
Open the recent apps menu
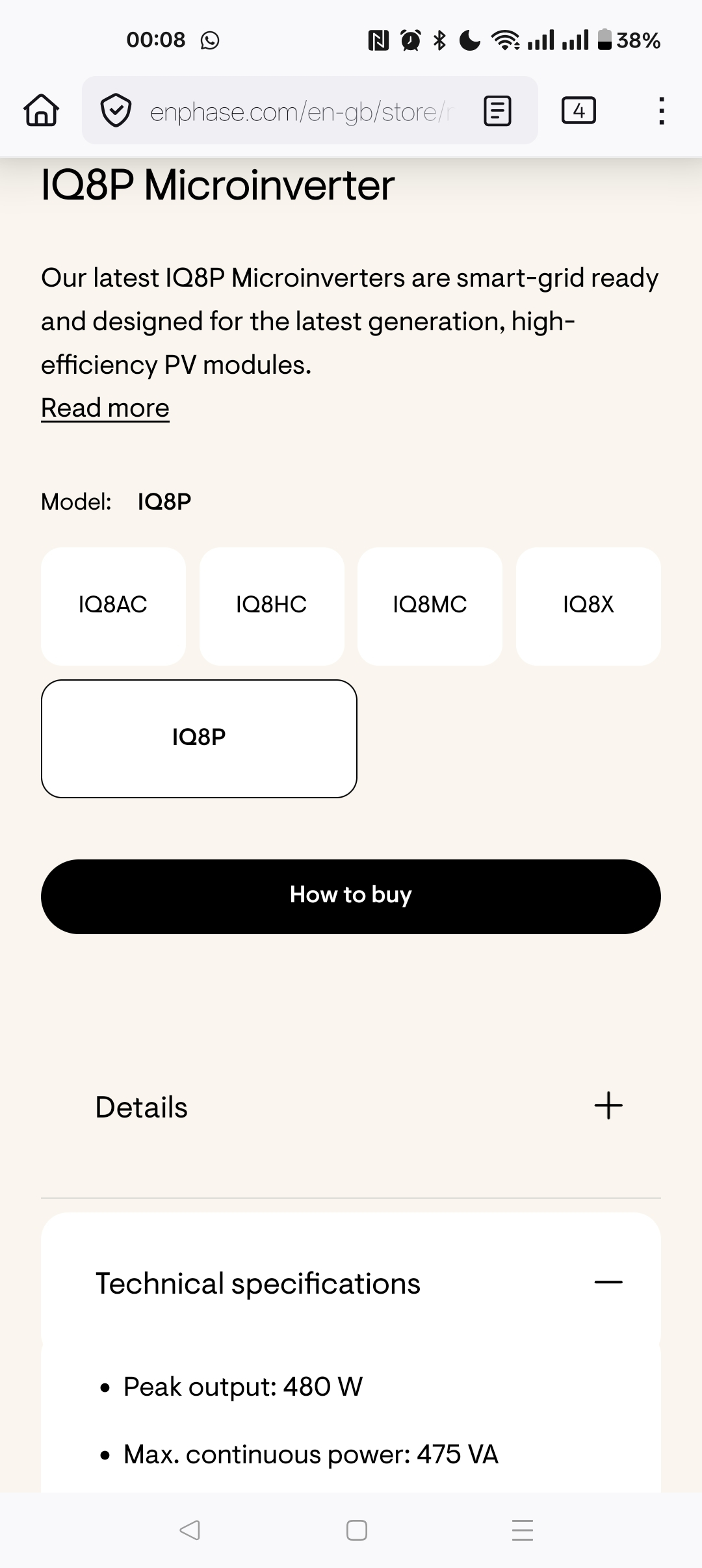coord(522,1530)
